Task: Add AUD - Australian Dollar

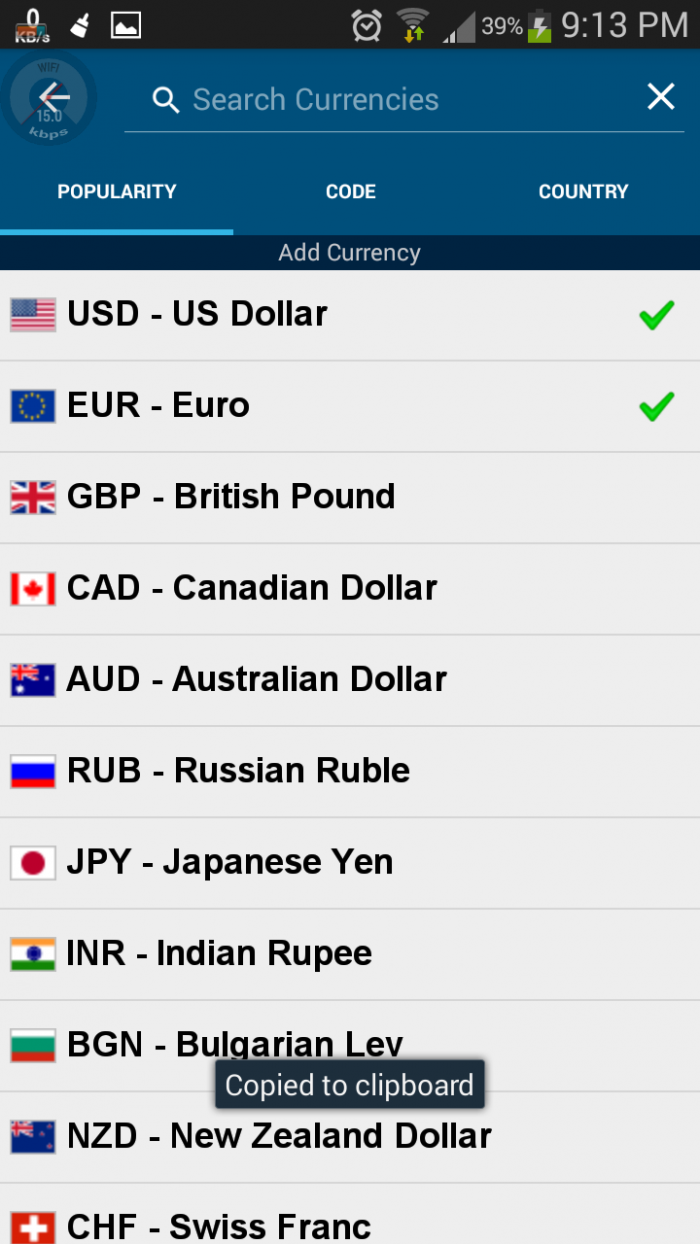Action: click(350, 680)
